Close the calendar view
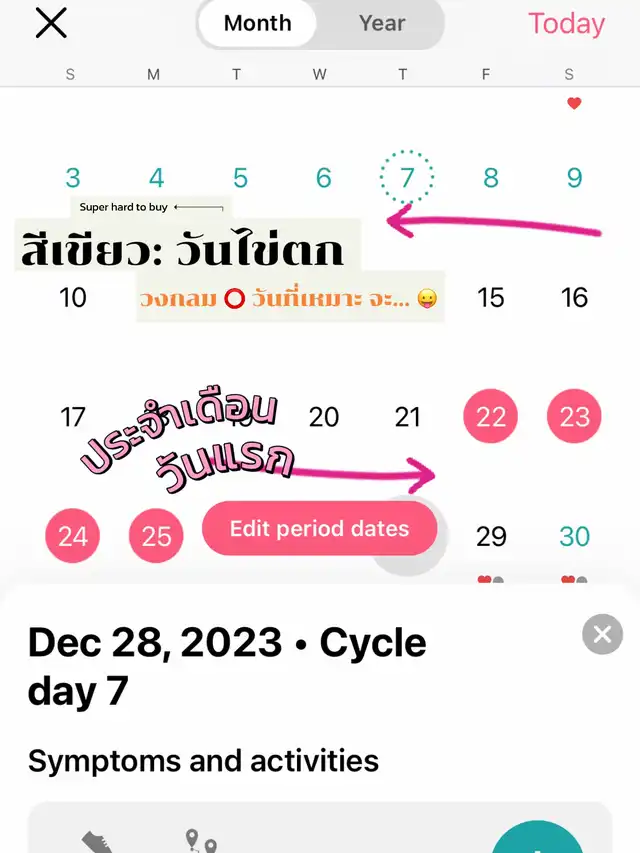The height and width of the screenshot is (853, 640). pyautogui.click(x=51, y=23)
